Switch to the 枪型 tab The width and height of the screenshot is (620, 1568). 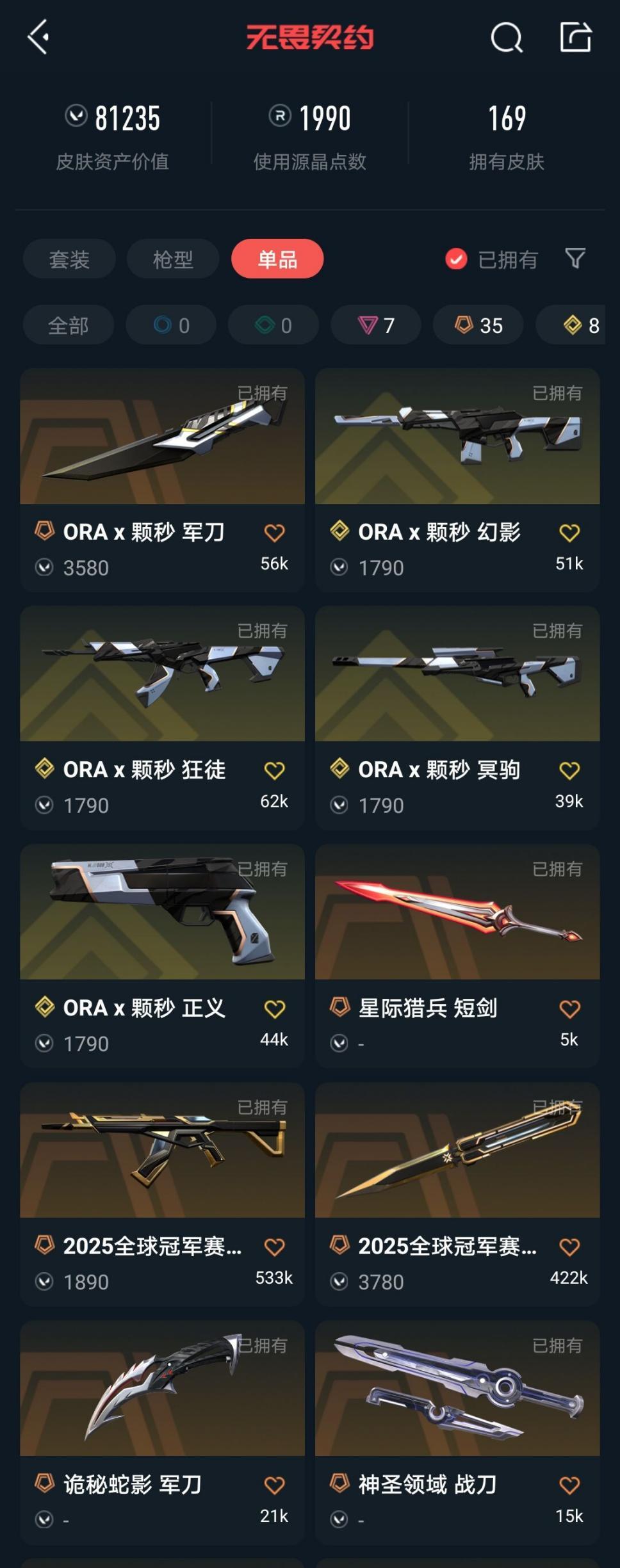pyautogui.click(x=172, y=259)
